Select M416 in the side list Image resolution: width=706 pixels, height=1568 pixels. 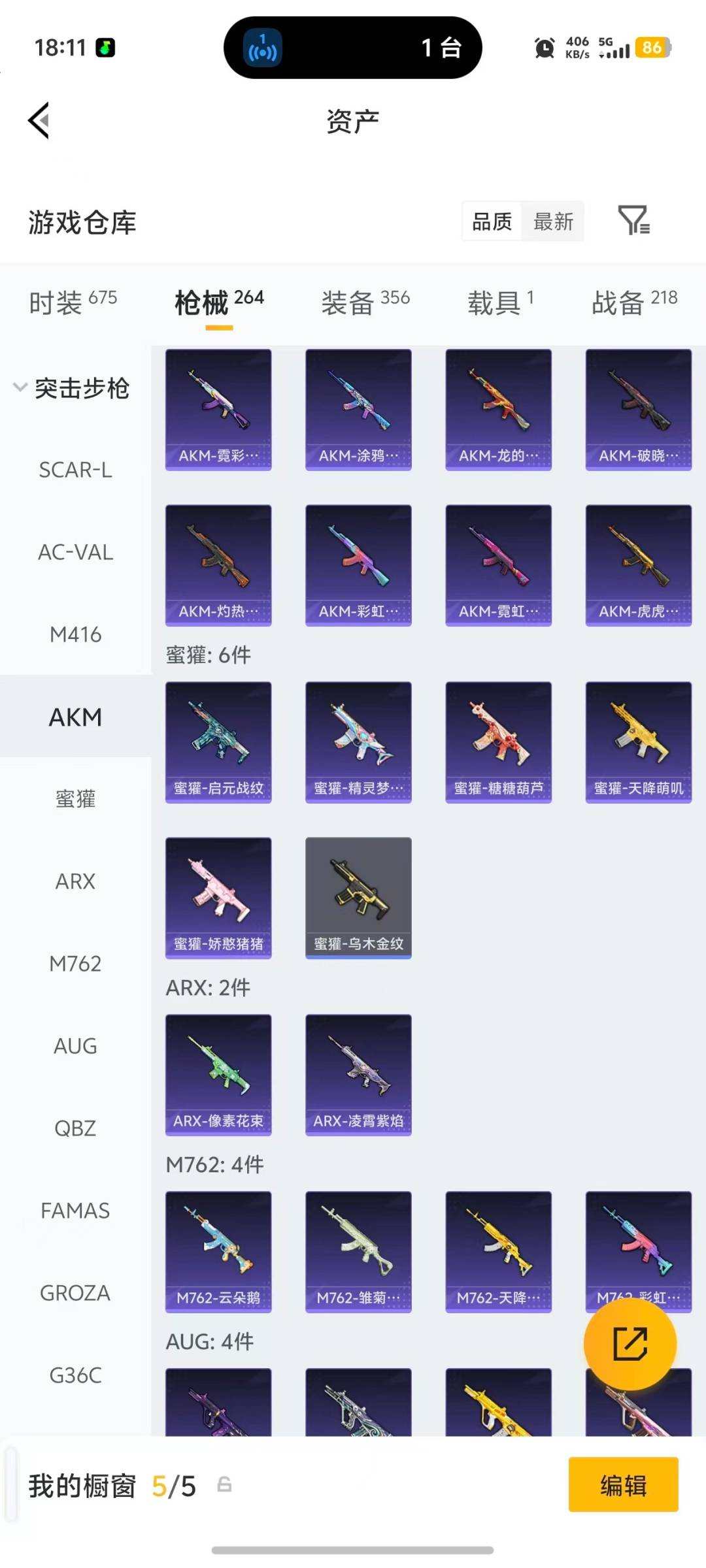coord(75,634)
